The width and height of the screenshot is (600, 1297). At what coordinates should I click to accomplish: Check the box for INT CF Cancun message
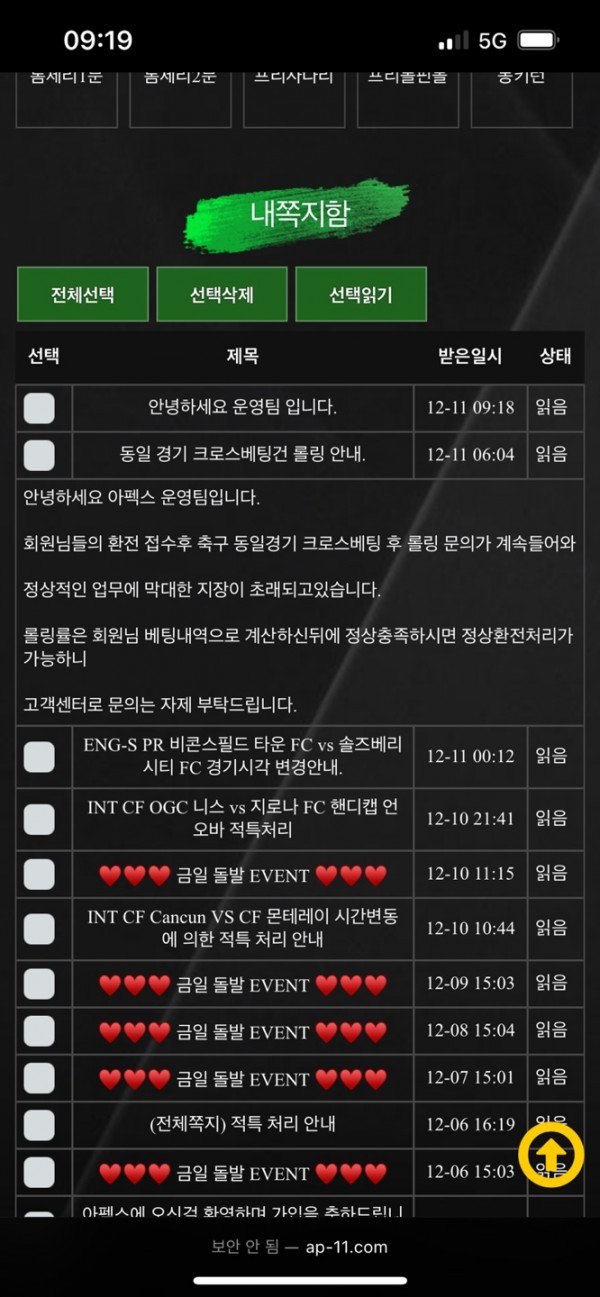tap(39, 929)
